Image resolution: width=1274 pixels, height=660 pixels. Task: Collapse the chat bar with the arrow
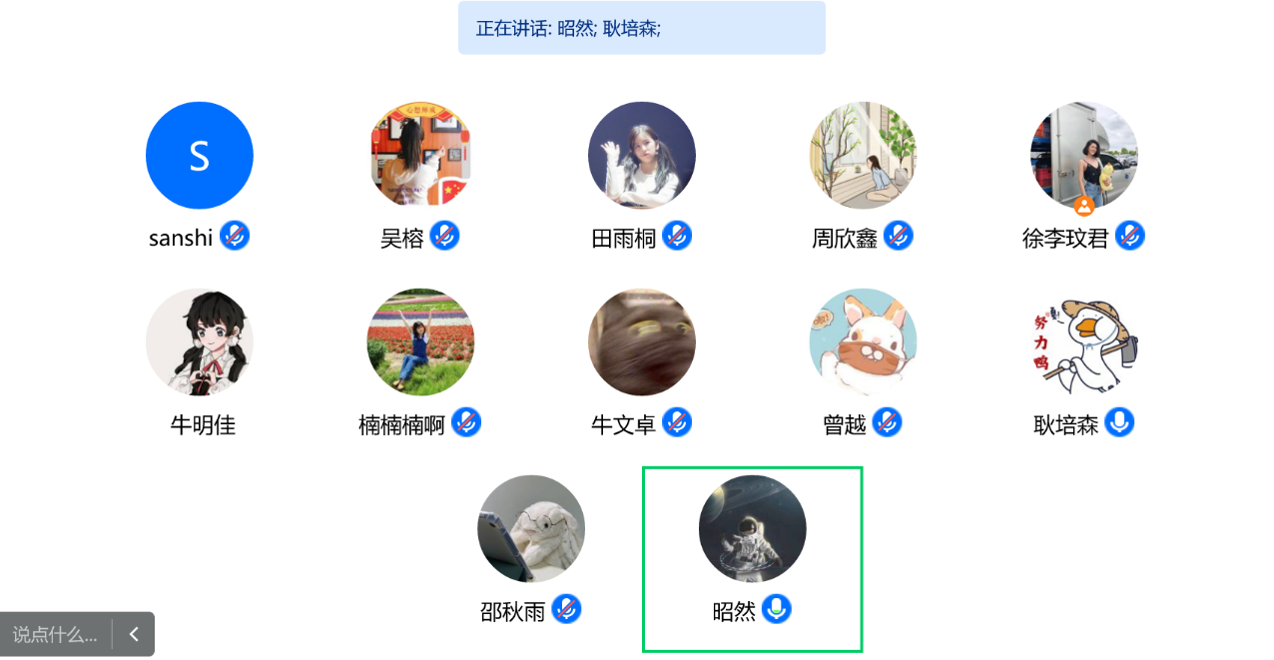(134, 634)
